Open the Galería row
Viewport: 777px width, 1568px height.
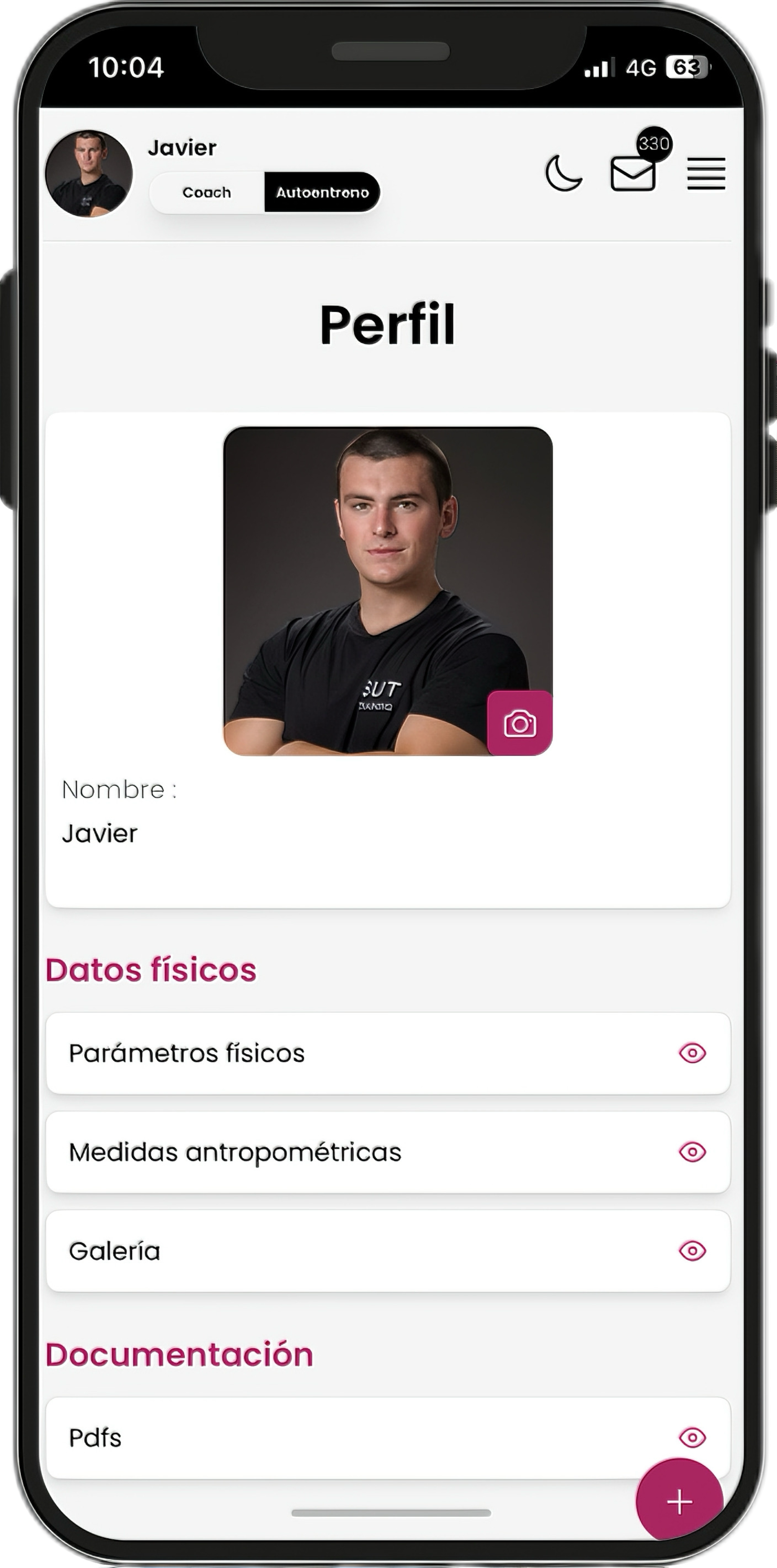click(388, 1251)
